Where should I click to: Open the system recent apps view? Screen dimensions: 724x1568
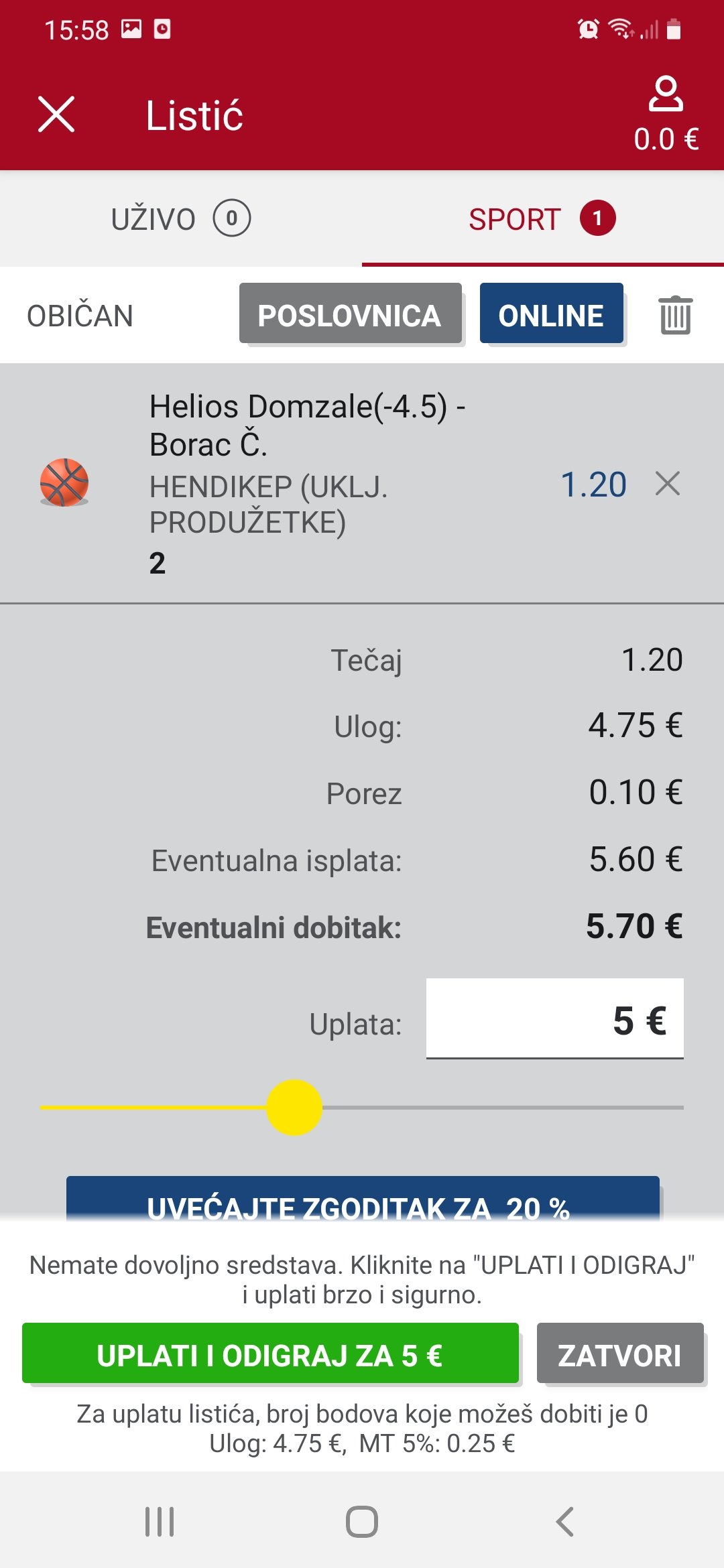pyautogui.click(x=160, y=1521)
